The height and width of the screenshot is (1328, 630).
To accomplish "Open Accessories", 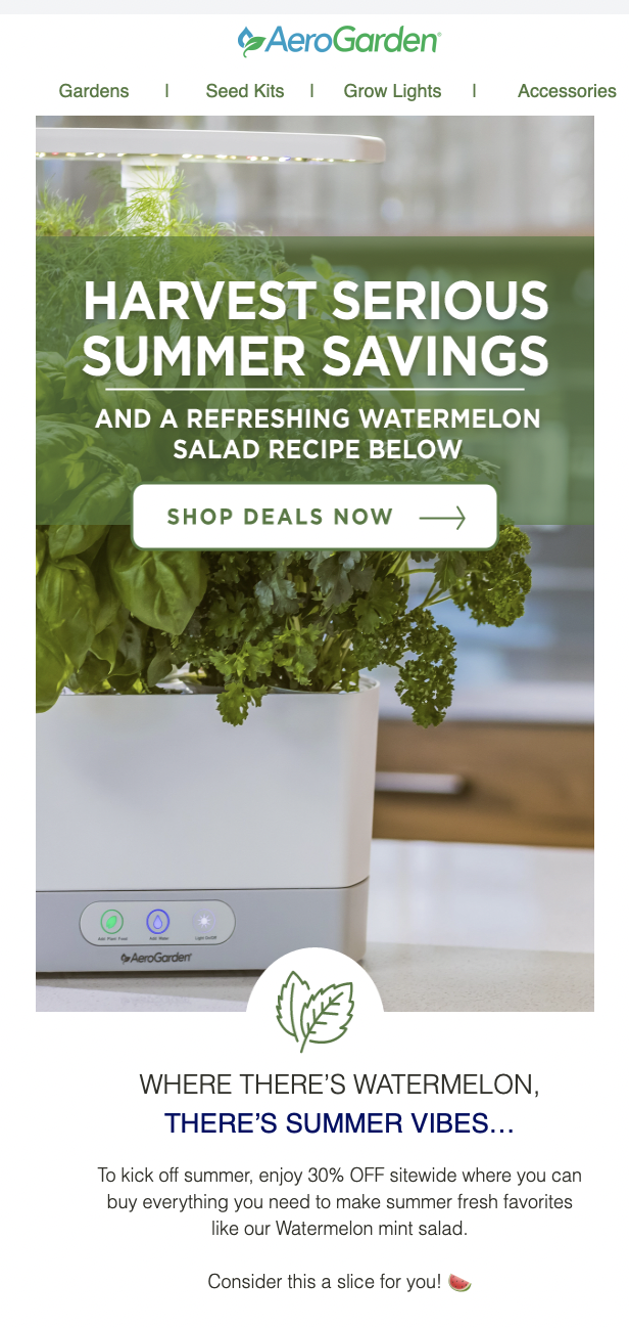I will point(567,91).
